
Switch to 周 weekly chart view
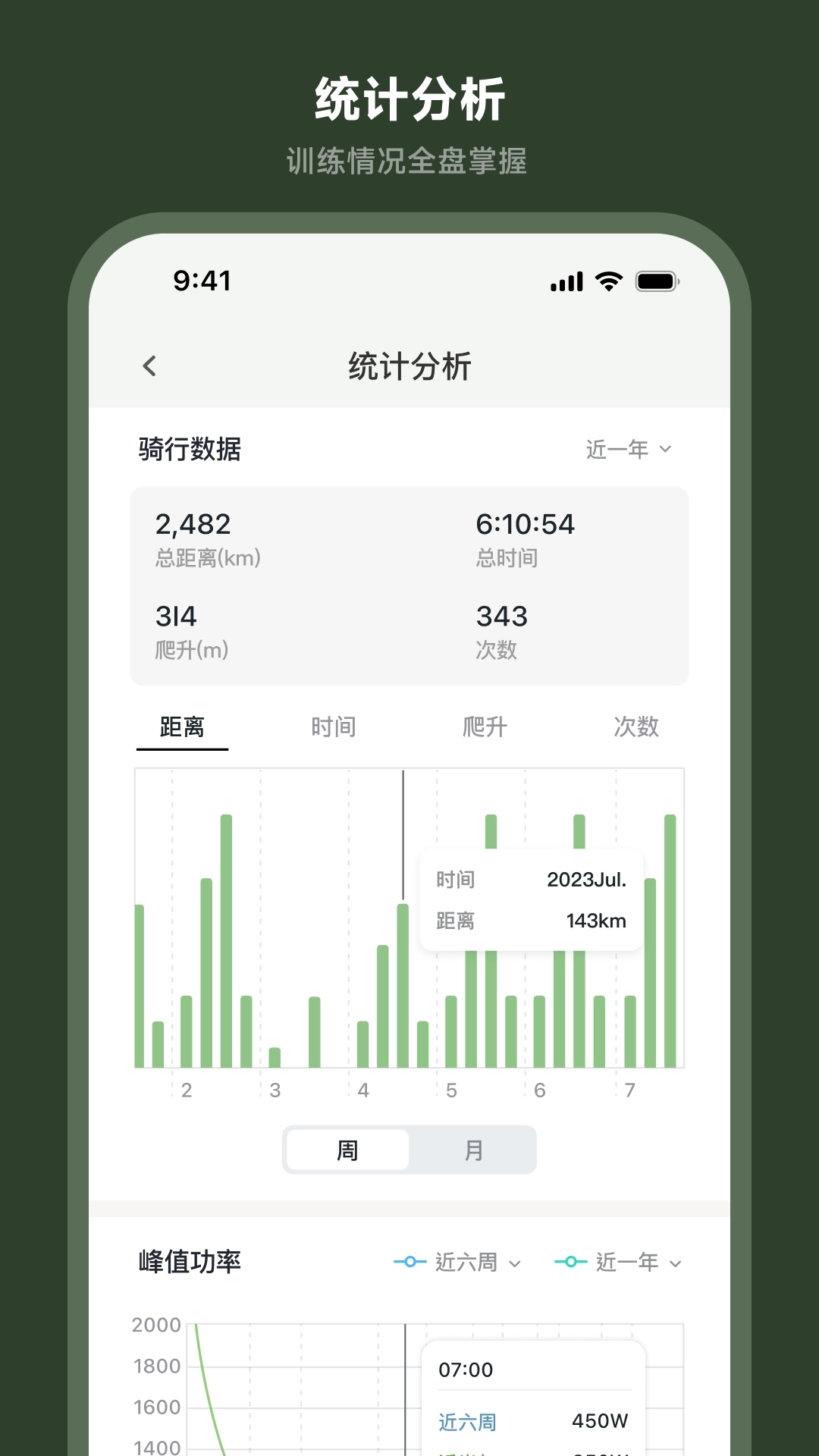pos(346,1150)
